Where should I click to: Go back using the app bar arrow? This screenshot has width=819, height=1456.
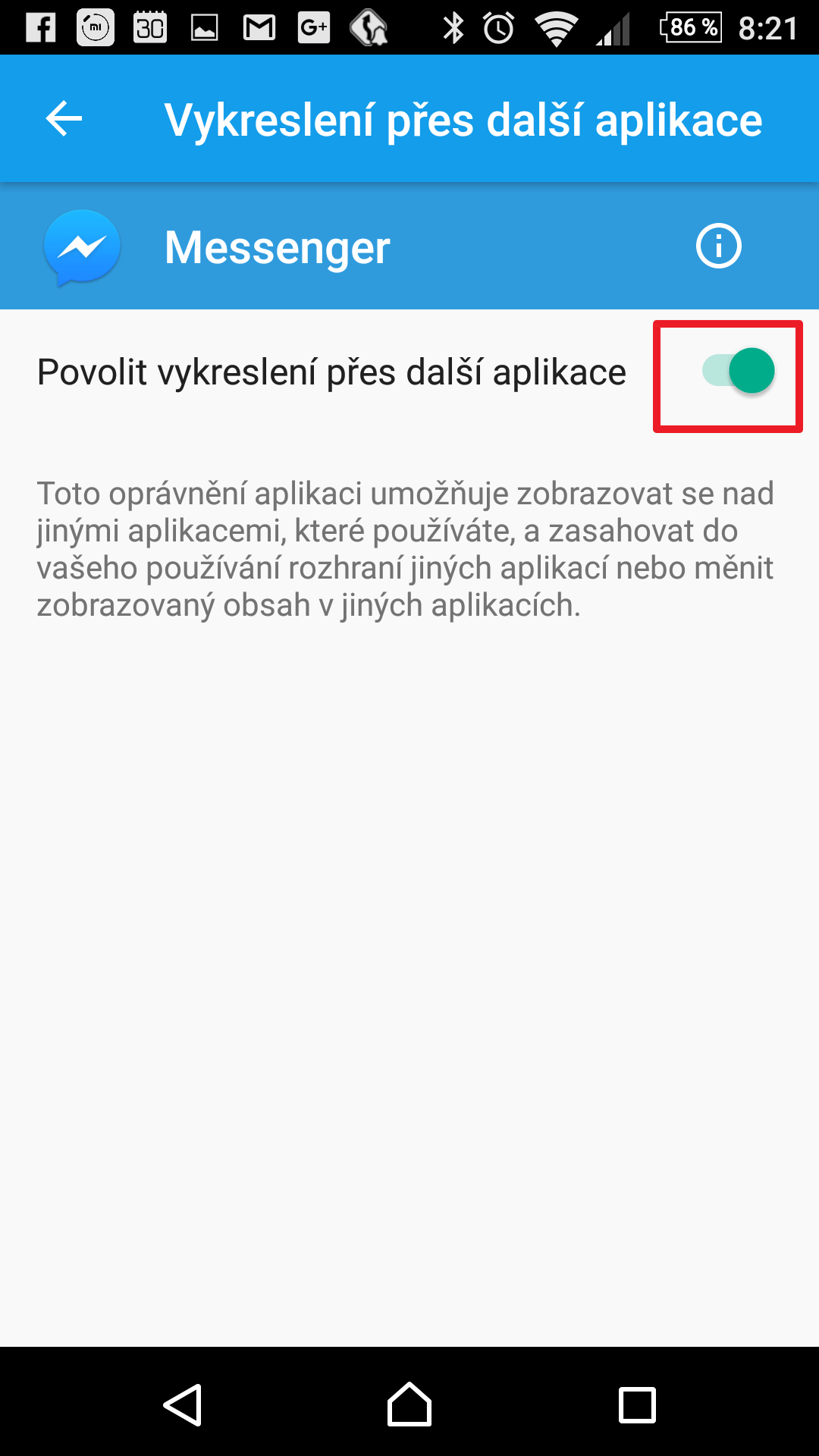(x=64, y=119)
